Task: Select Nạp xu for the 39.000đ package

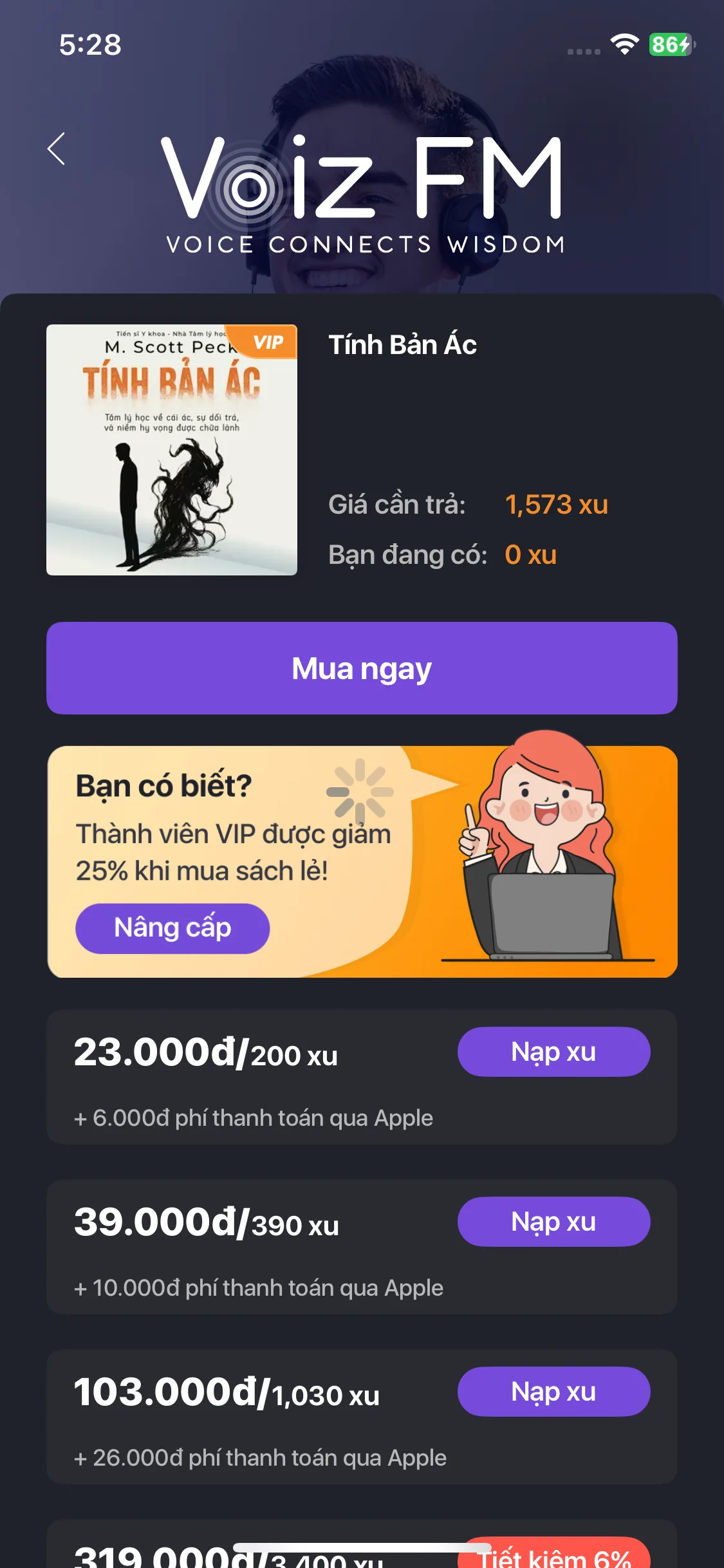Action: 553,1222
